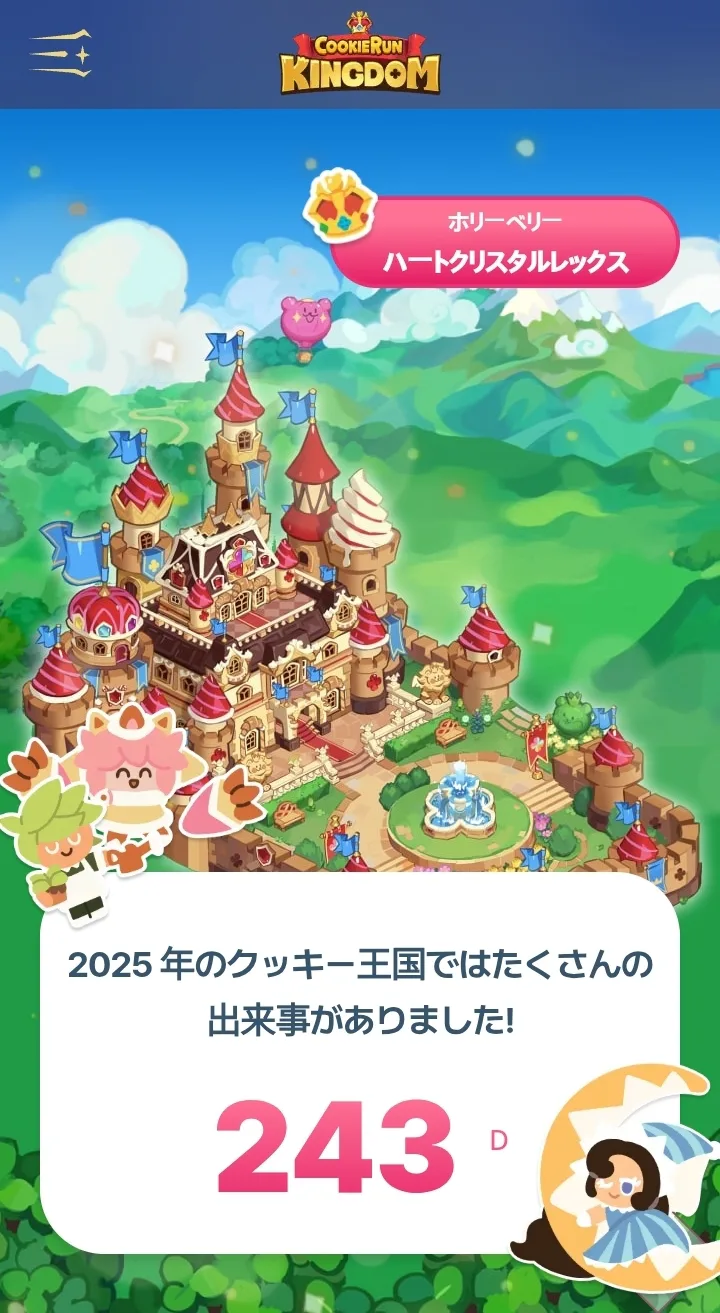Screen dimensions: 720x1313
Task: Open the hamburger menu
Action: pyautogui.click(x=61, y=54)
